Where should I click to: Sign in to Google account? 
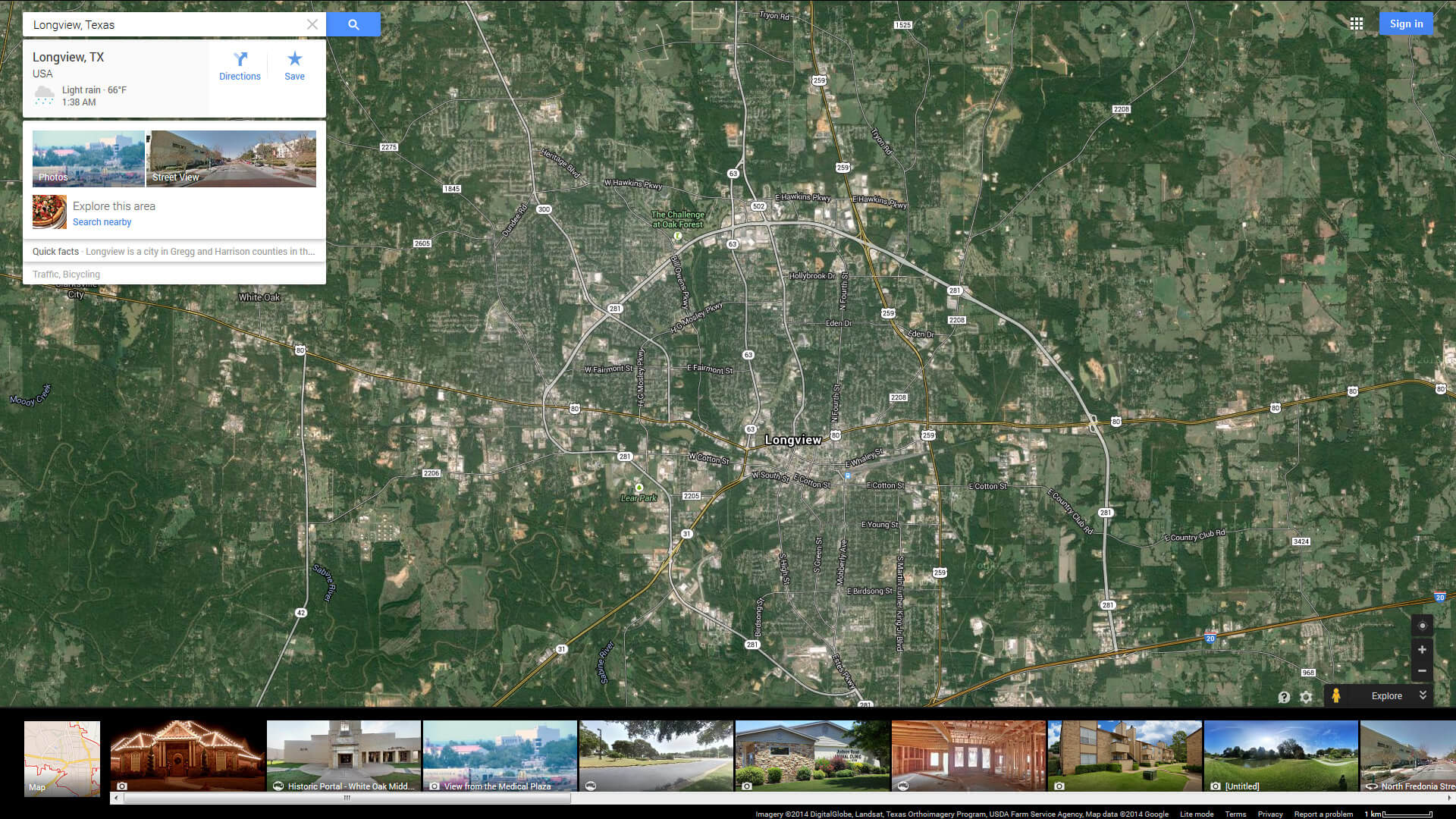click(1406, 24)
